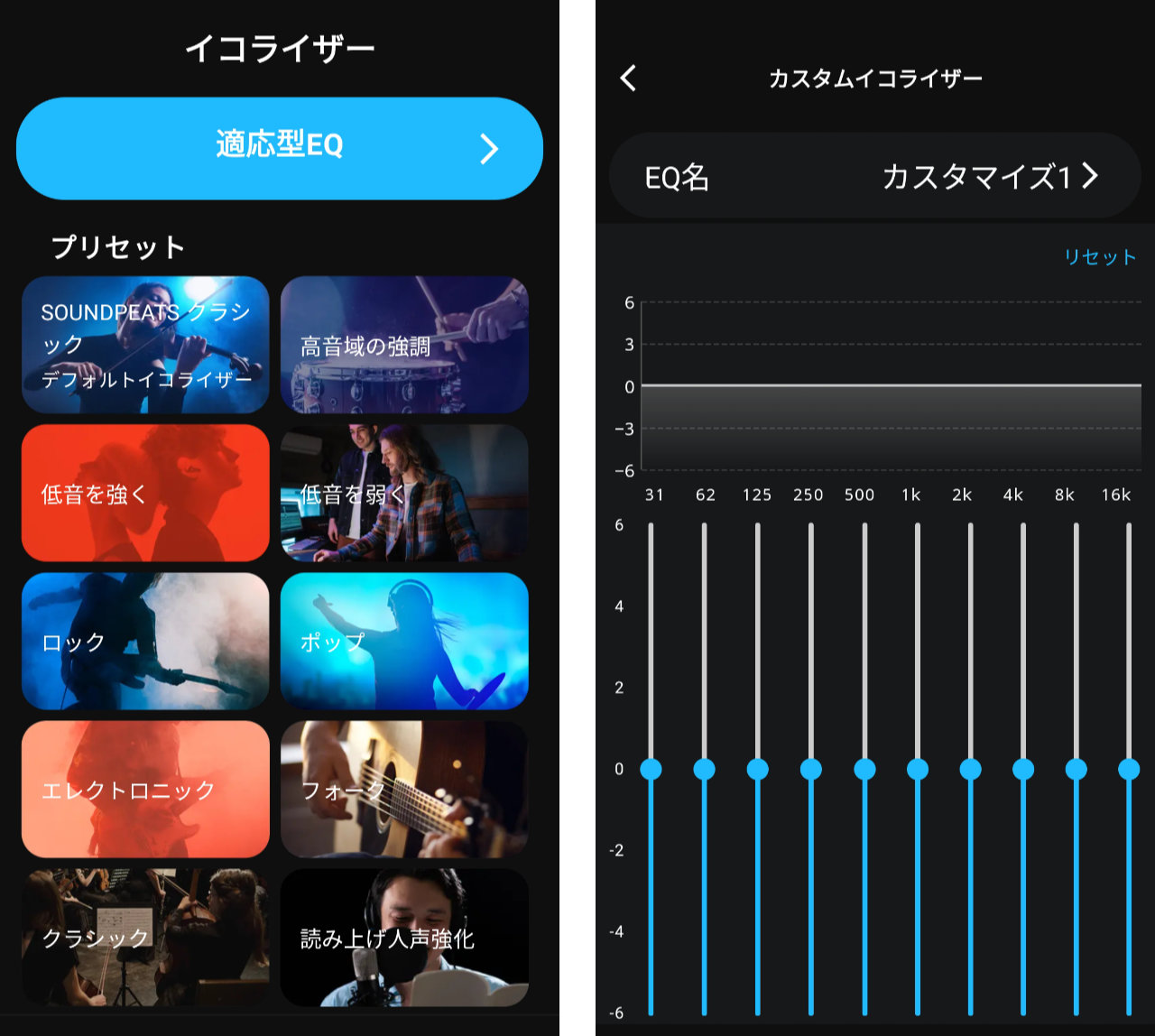
Task: Open the 適応型EQ adaptive equalizer
Action: click(x=280, y=148)
